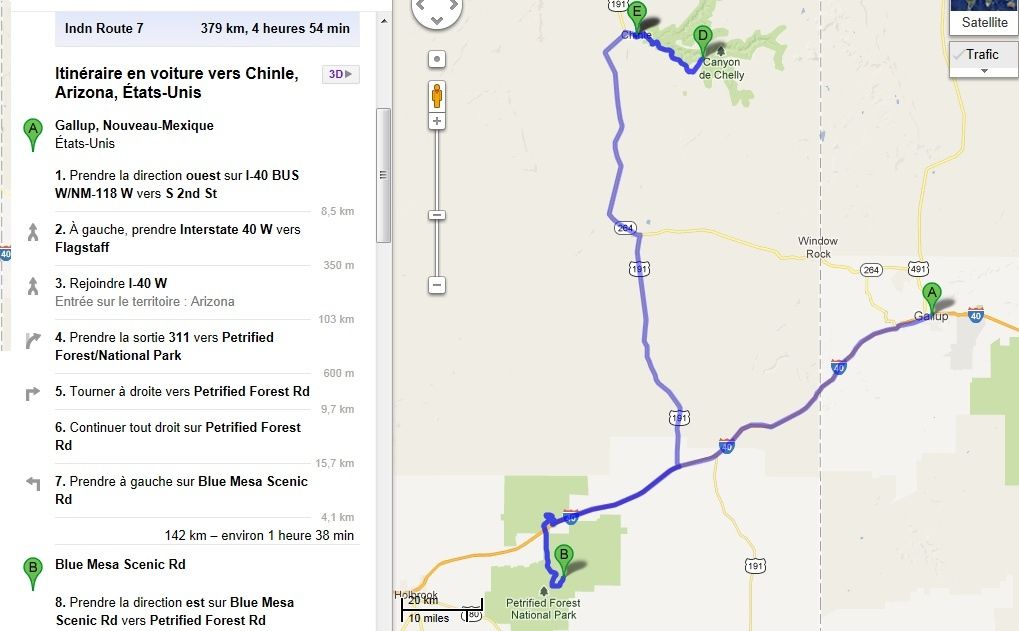Select waypoint B Blue Mesa Scenic Rd
The image size is (1019, 631).
[120, 564]
